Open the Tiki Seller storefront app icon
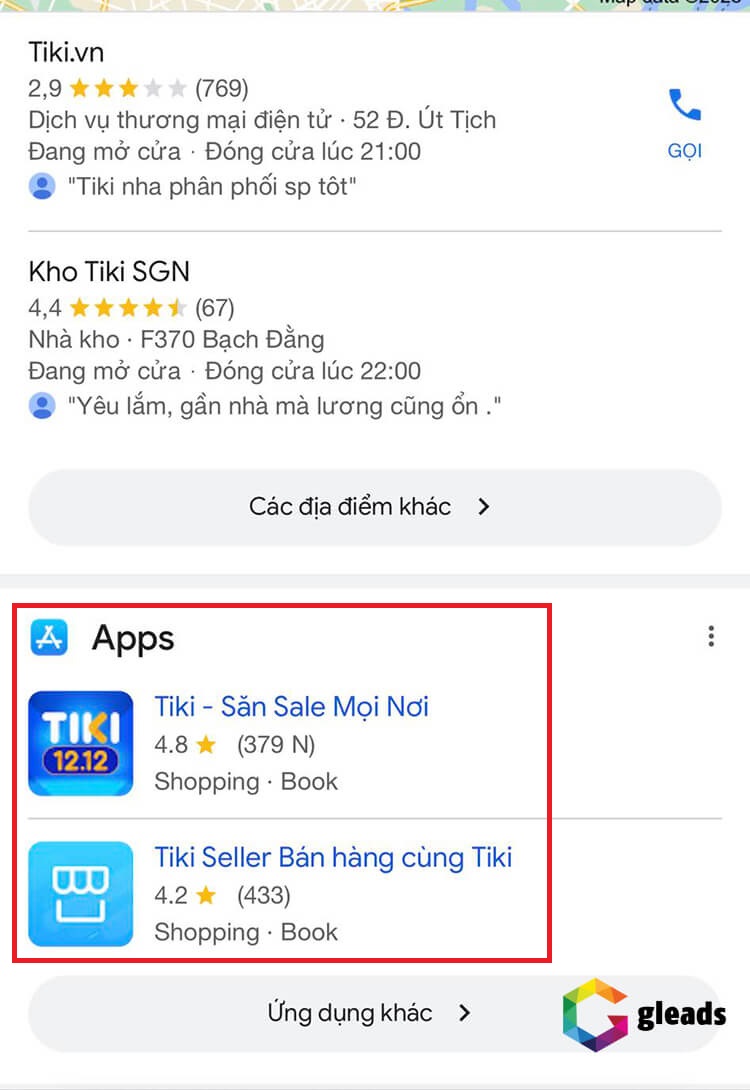This screenshot has height=1090, width=750. click(79, 893)
